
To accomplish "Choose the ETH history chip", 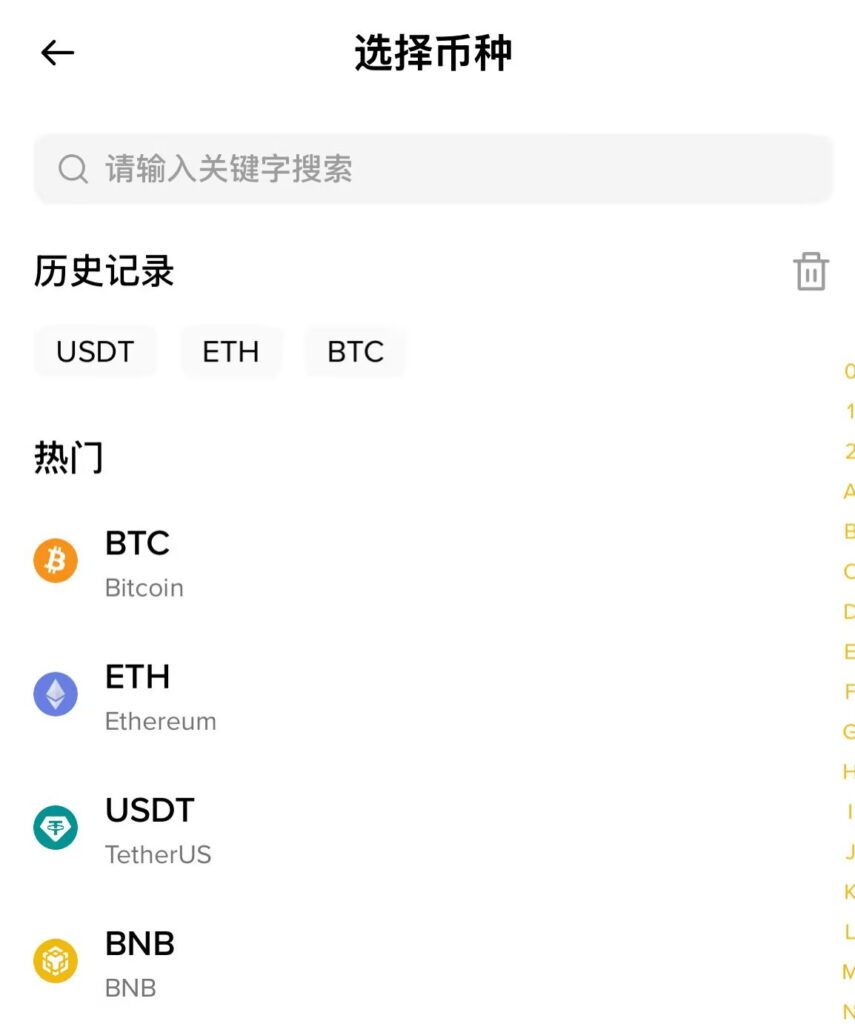I will [x=231, y=352].
